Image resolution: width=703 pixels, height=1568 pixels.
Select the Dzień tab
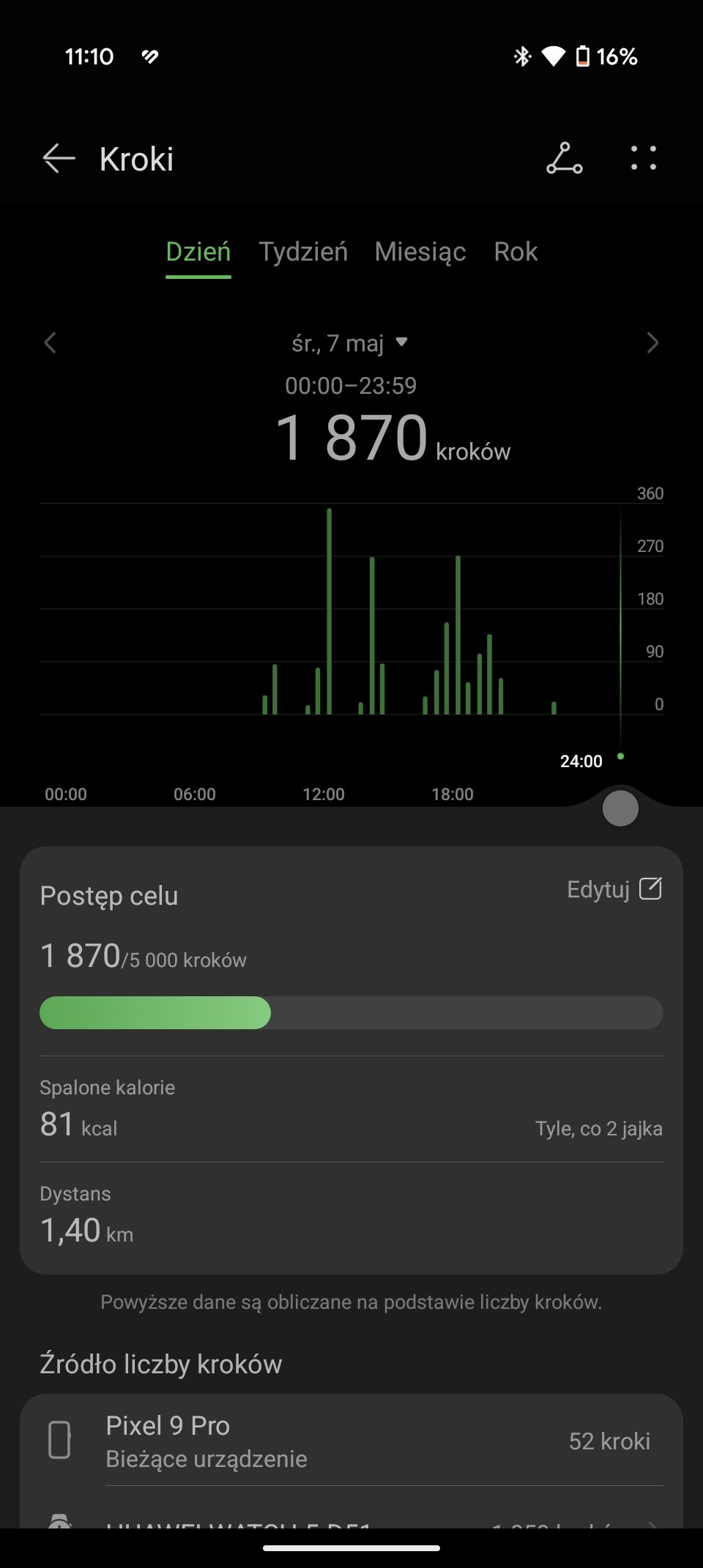click(198, 252)
